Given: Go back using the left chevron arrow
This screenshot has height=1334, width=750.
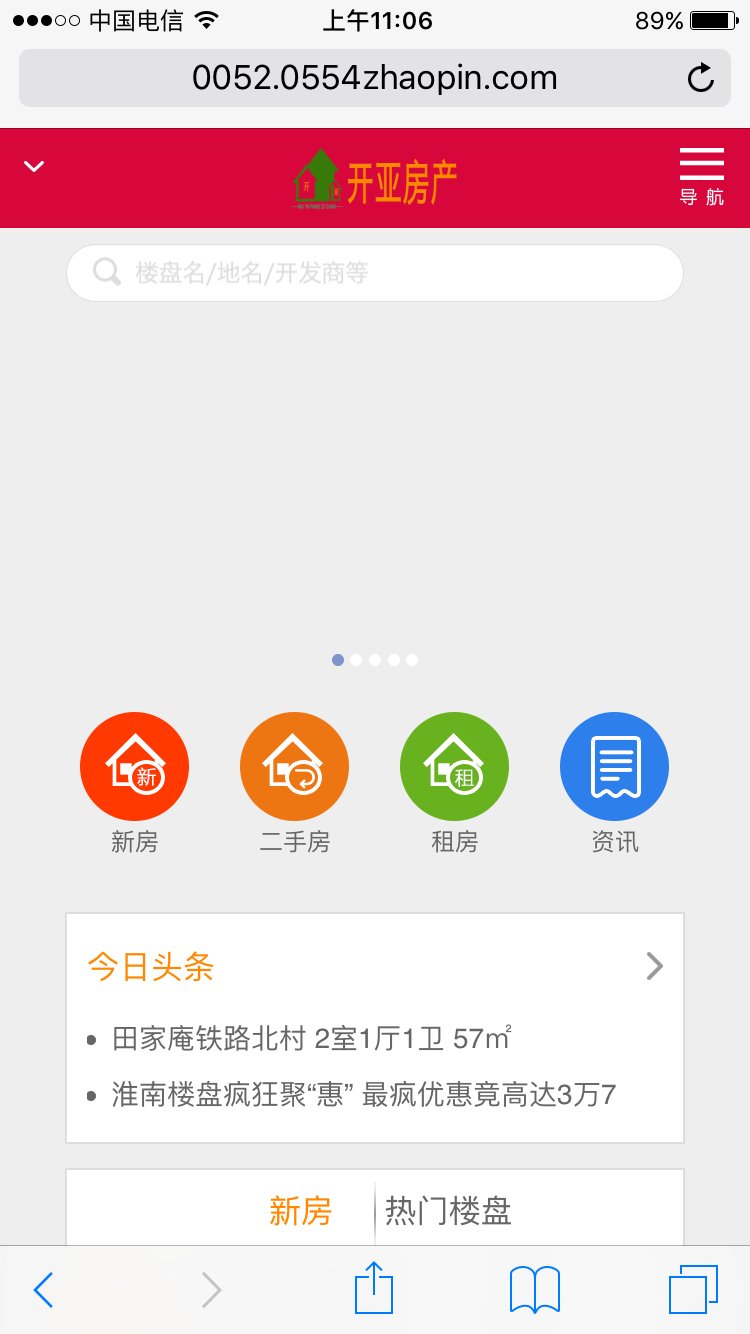Looking at the screenshot, I should tap(42, 1289).
